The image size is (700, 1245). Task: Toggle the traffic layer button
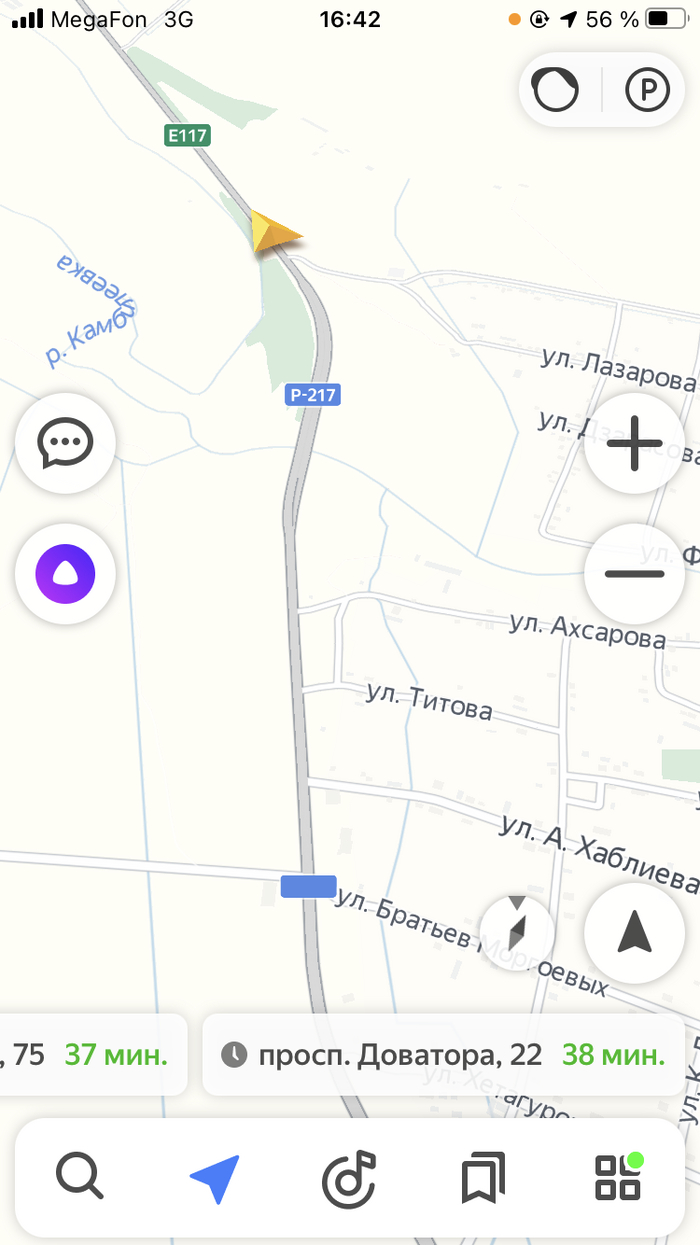tap(556, 91)
